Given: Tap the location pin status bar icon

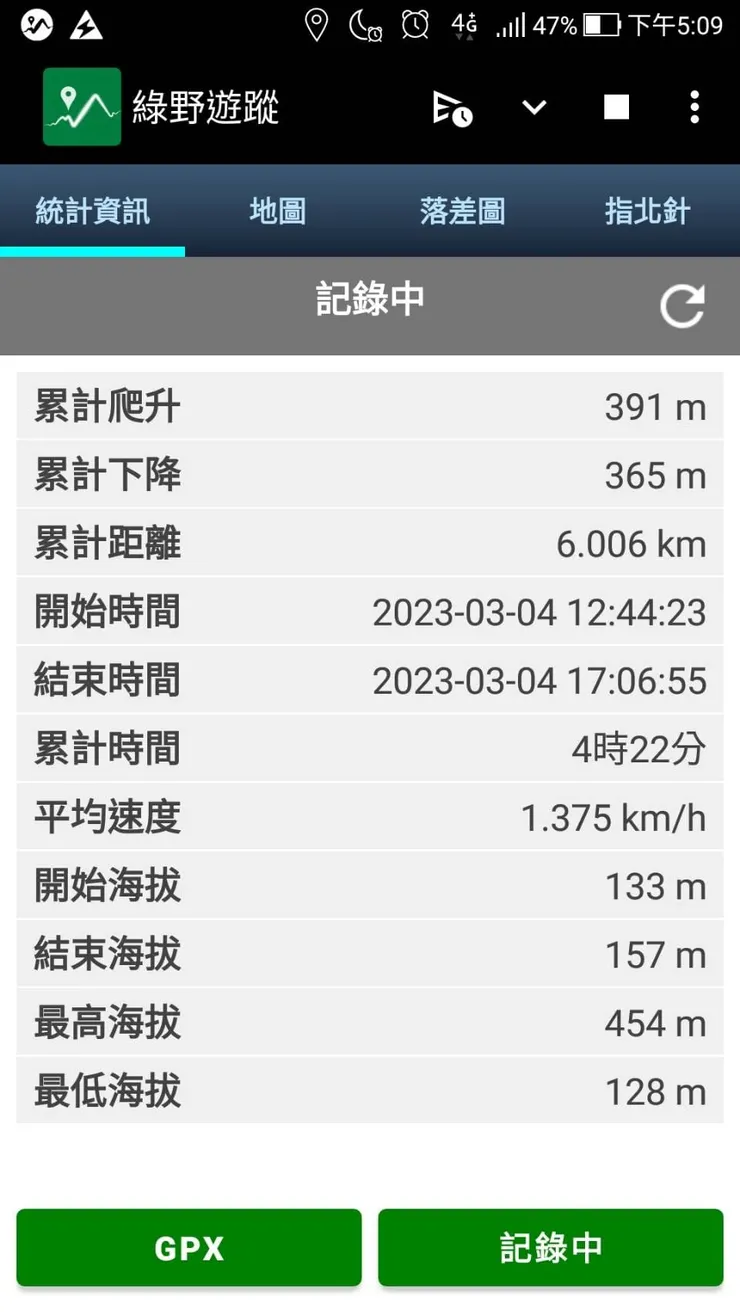Looking at the screenshot, I should [316, 26].
